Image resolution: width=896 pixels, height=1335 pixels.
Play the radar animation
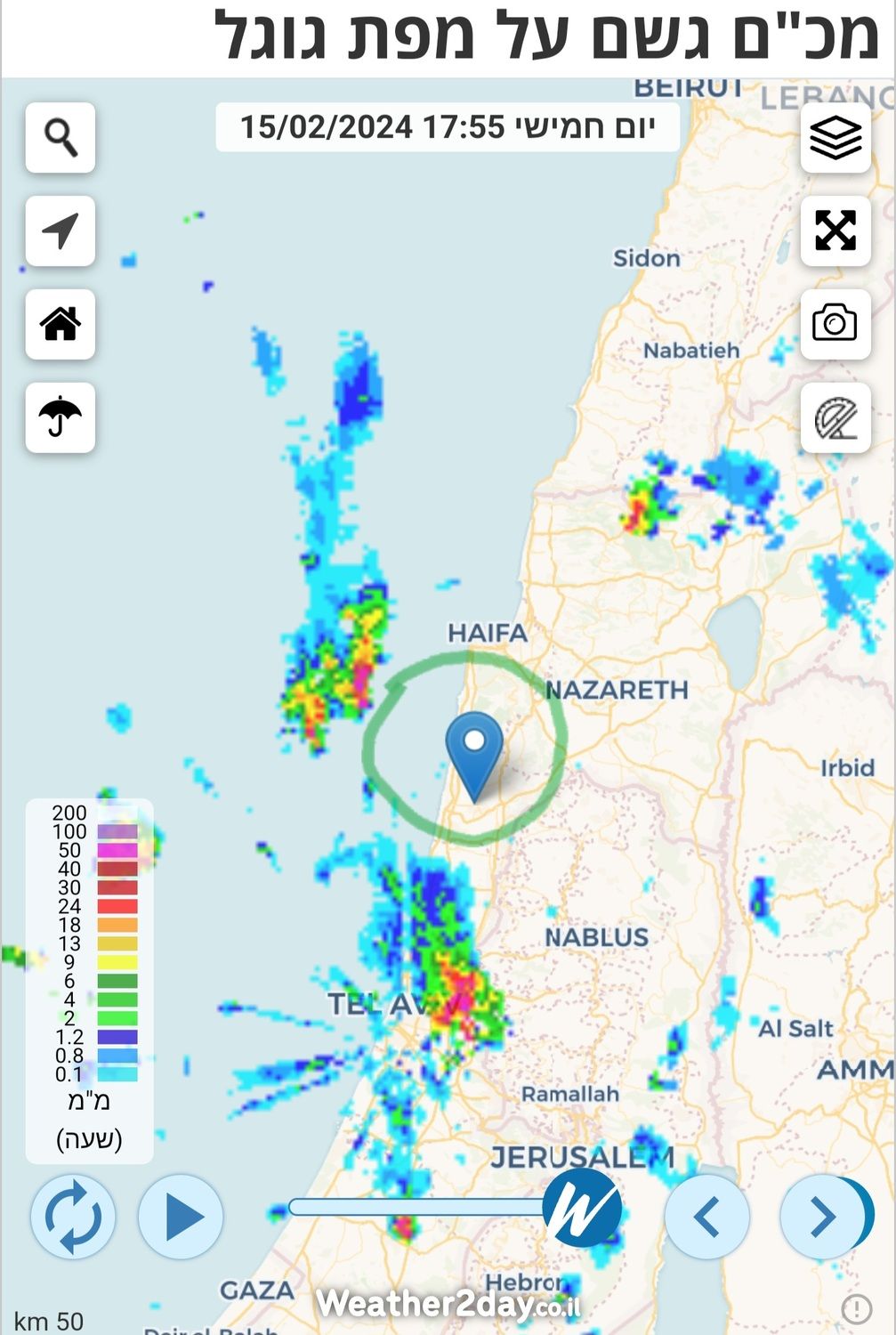(181, 1217)
